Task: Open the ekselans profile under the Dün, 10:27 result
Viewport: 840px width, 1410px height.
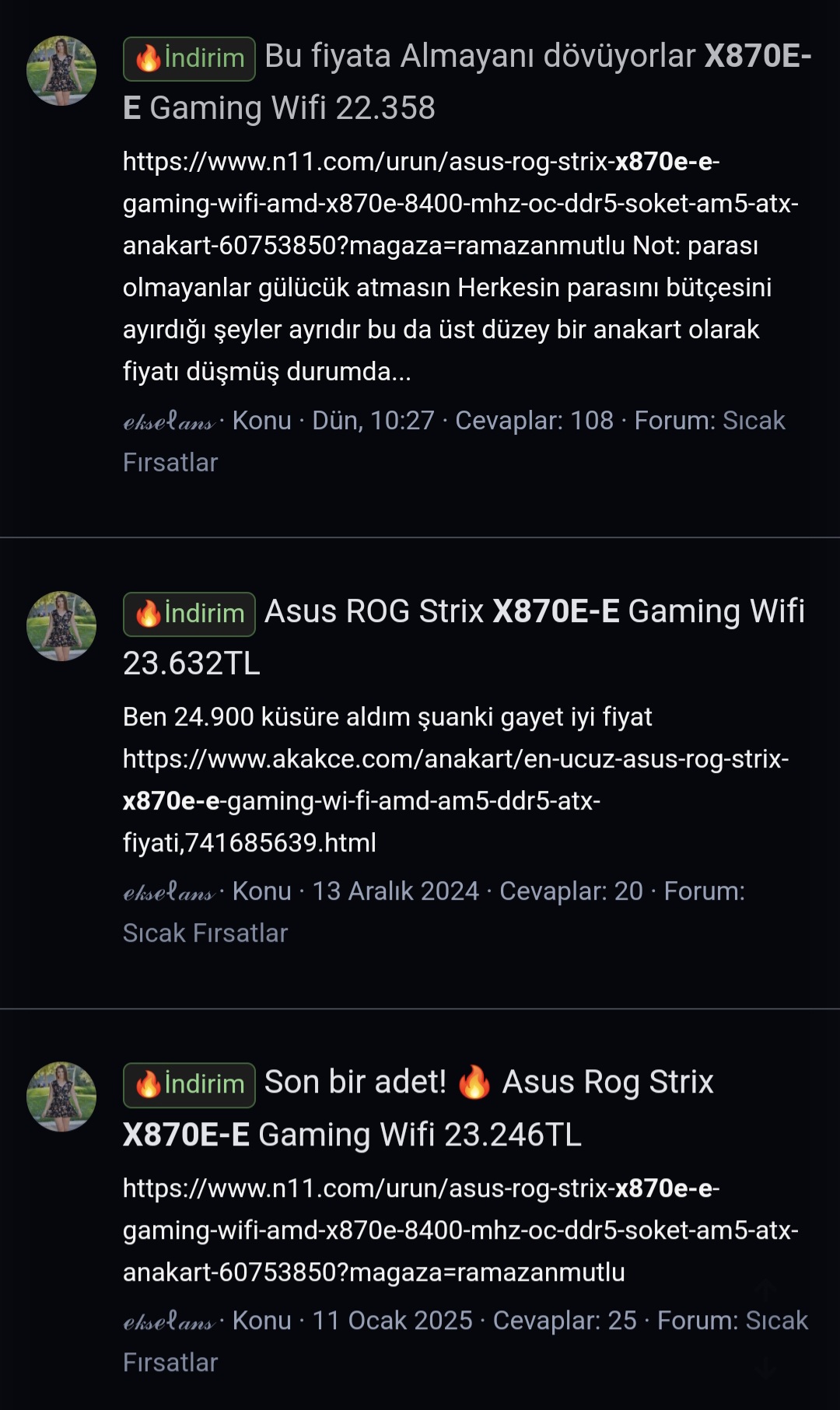Action: (169, 422)
